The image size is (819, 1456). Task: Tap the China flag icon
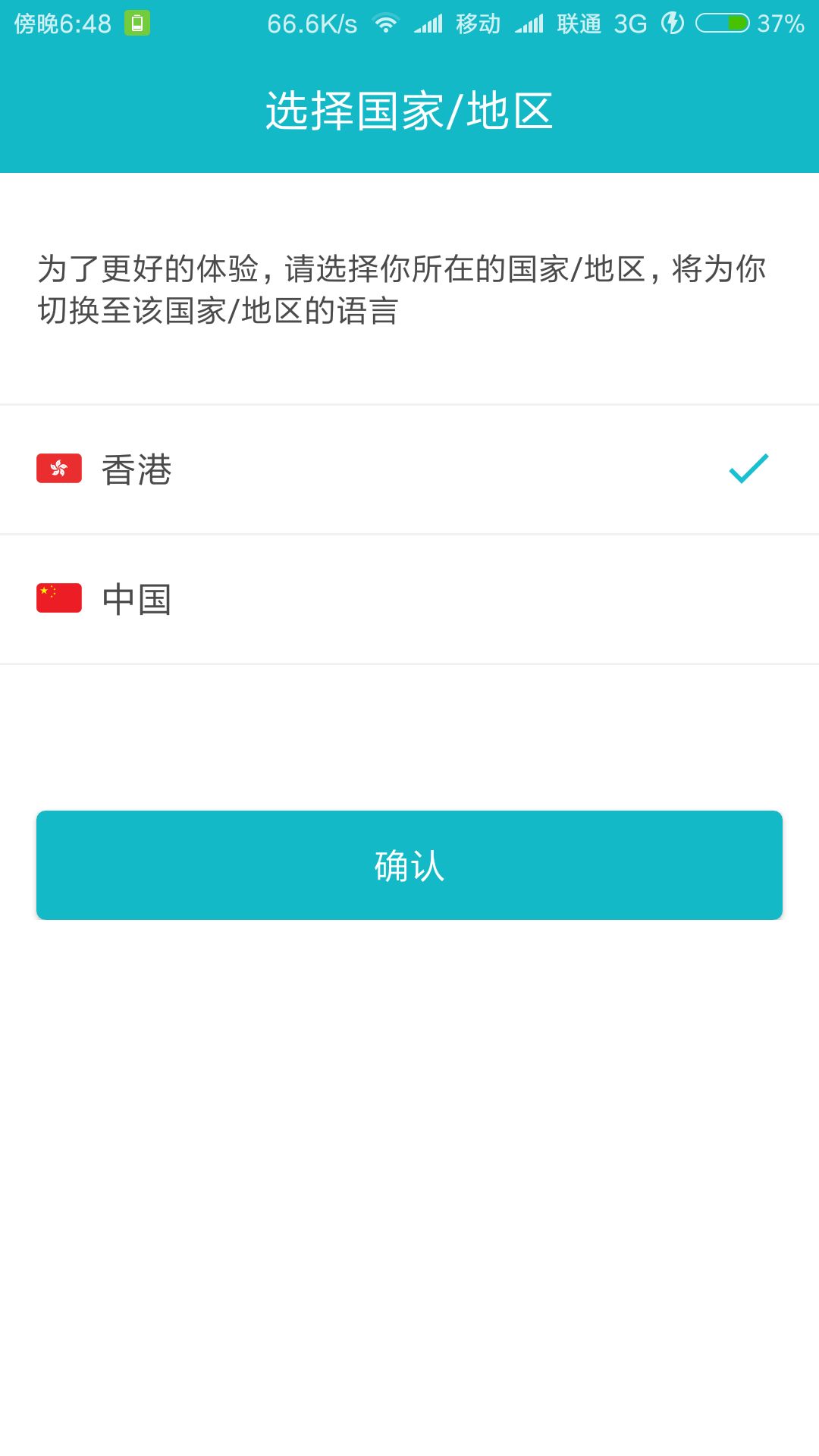59,599
